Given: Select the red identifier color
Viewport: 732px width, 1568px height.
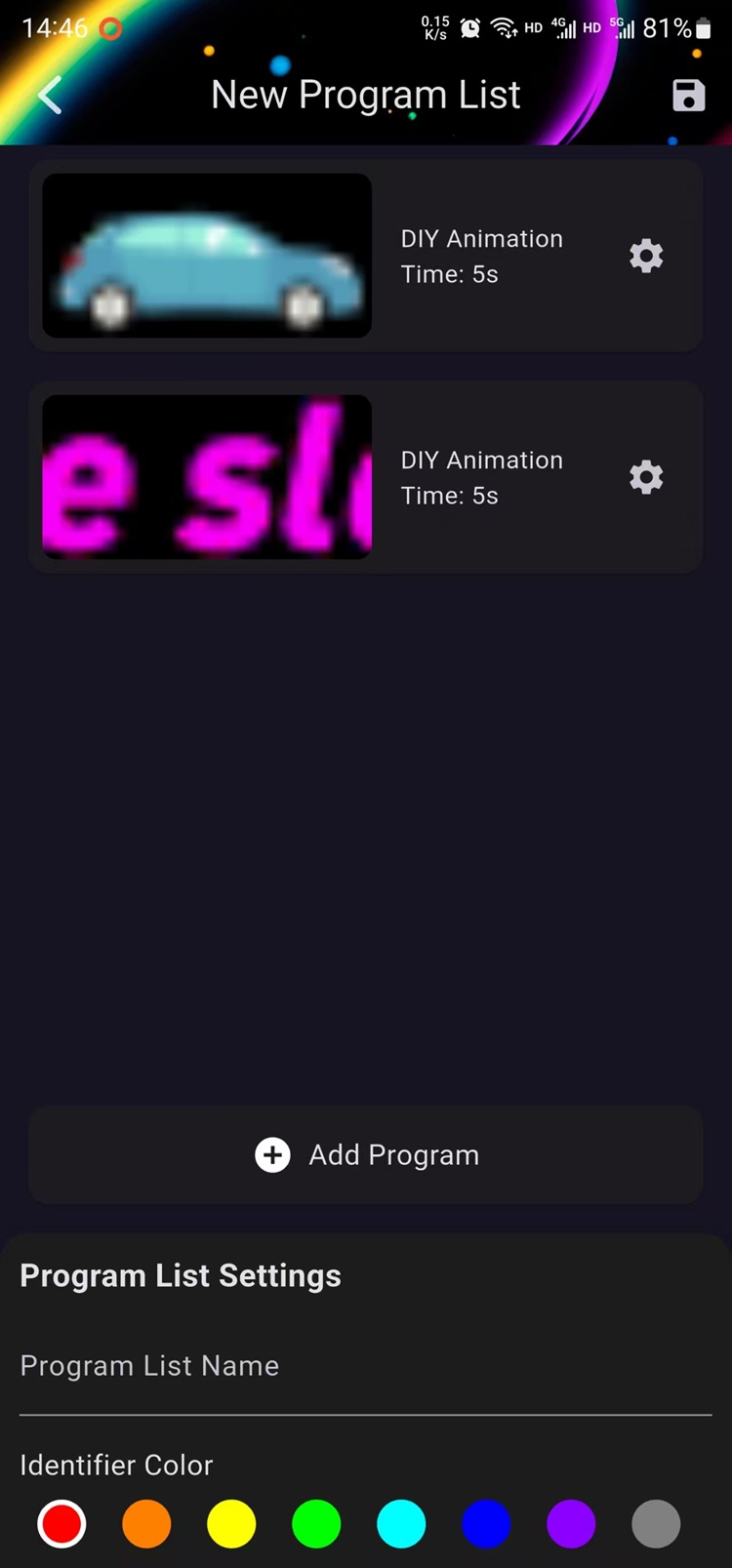Looking at the screenshot, I should pos(61,1524).
